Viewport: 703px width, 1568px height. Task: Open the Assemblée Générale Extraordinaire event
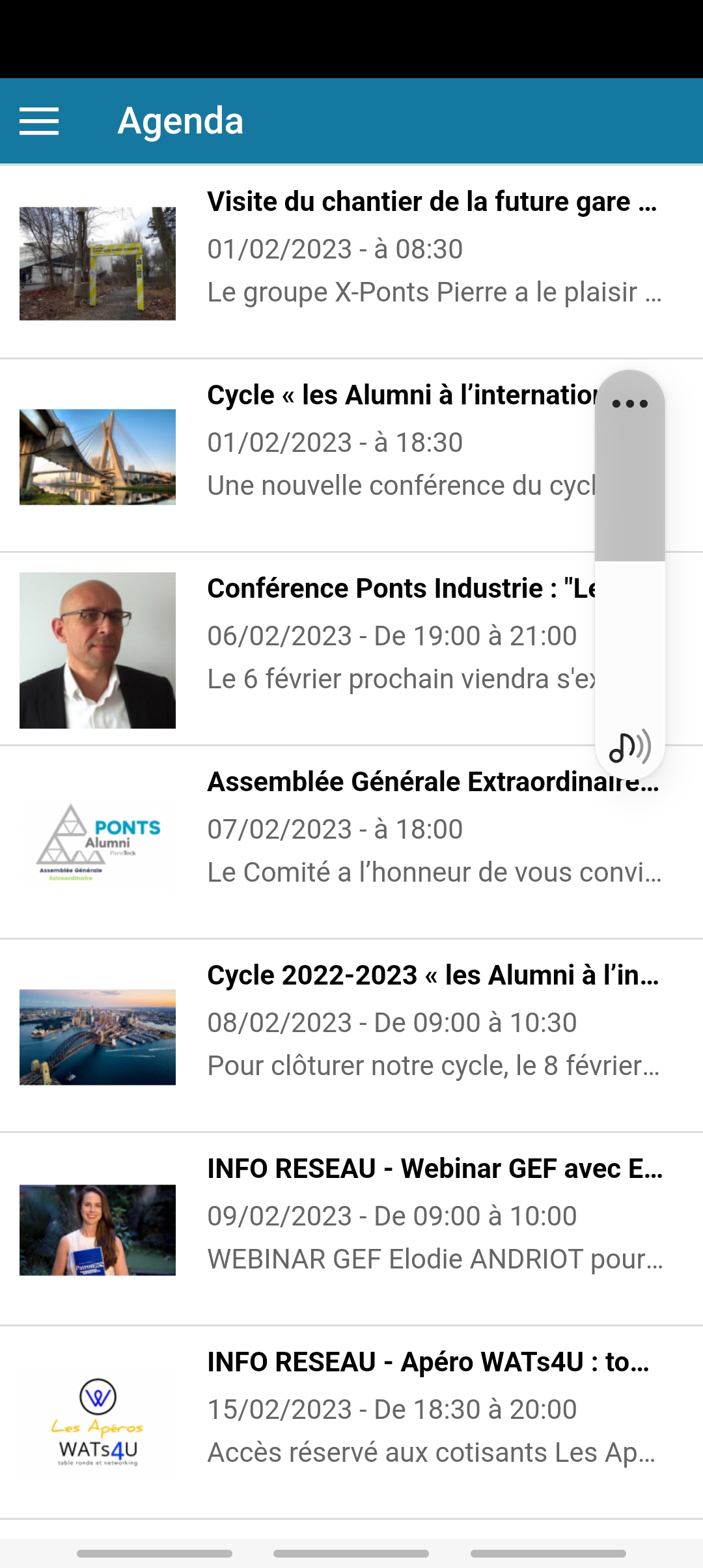click(x=351, y=841)
